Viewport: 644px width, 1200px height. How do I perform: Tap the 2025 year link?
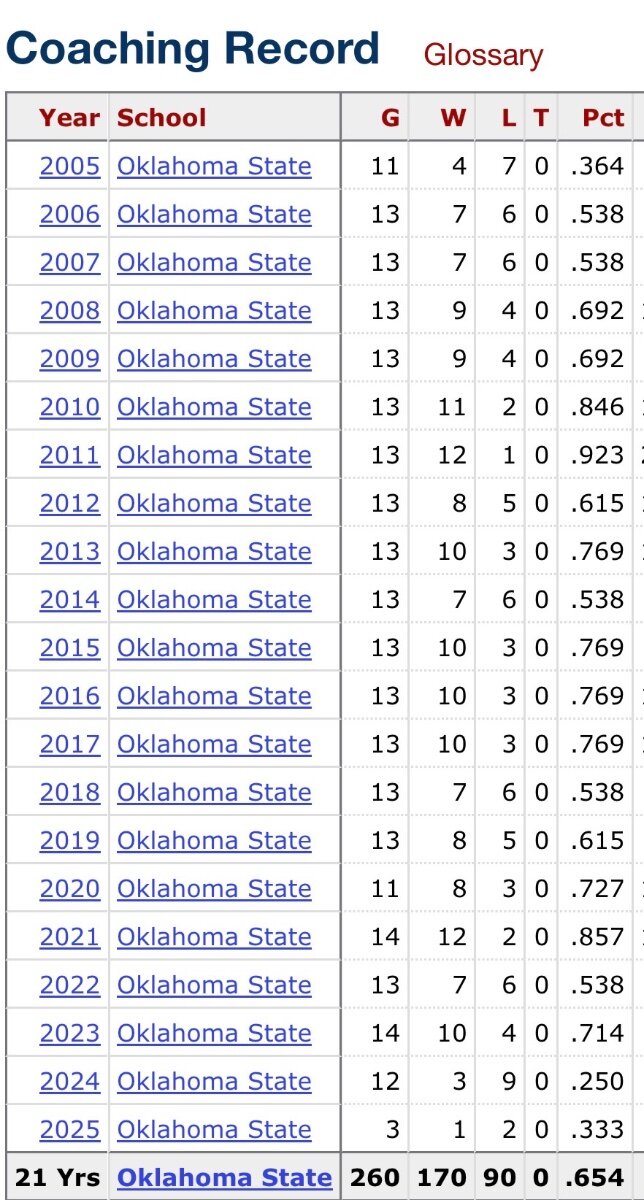[x=70, y=1129]
